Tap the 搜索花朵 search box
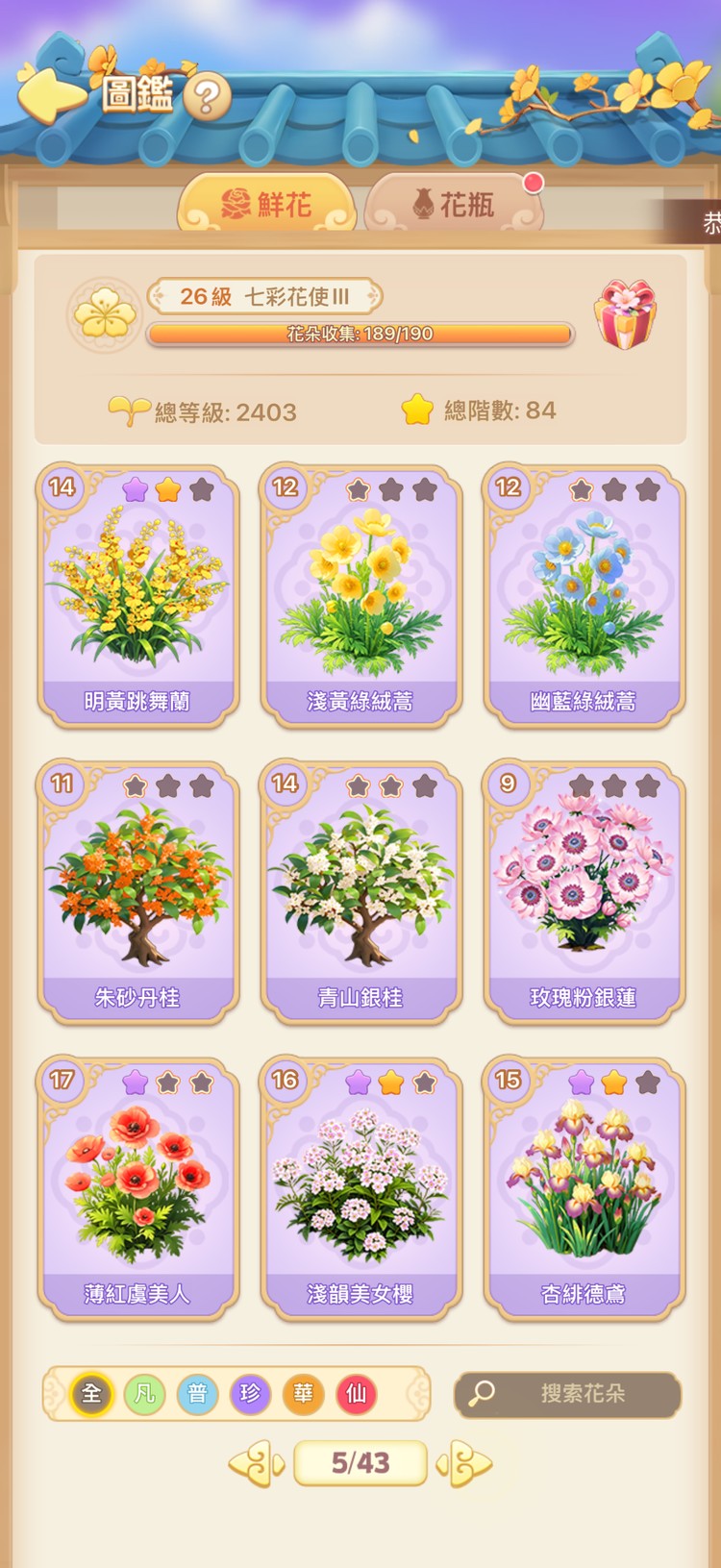The width and height of the screenshot is (721, 1568). tap(567, 1394)
